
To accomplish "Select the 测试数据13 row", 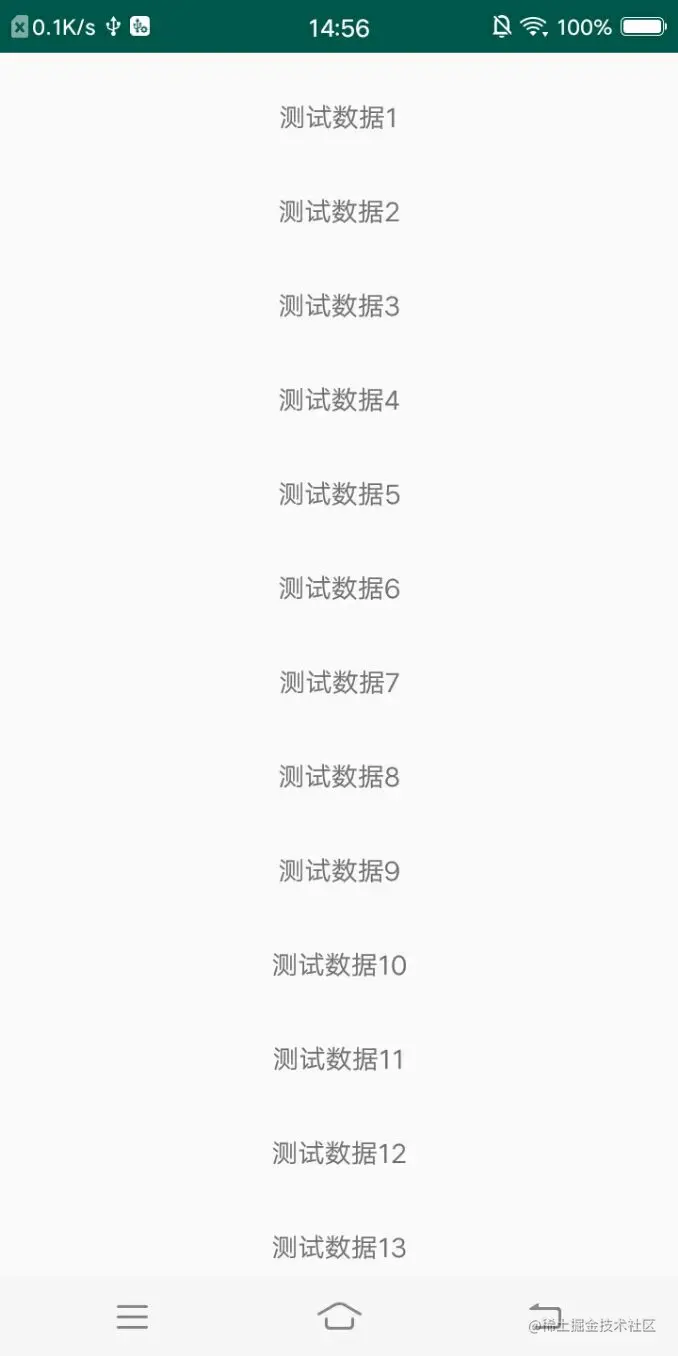I will click(338, 1247).
